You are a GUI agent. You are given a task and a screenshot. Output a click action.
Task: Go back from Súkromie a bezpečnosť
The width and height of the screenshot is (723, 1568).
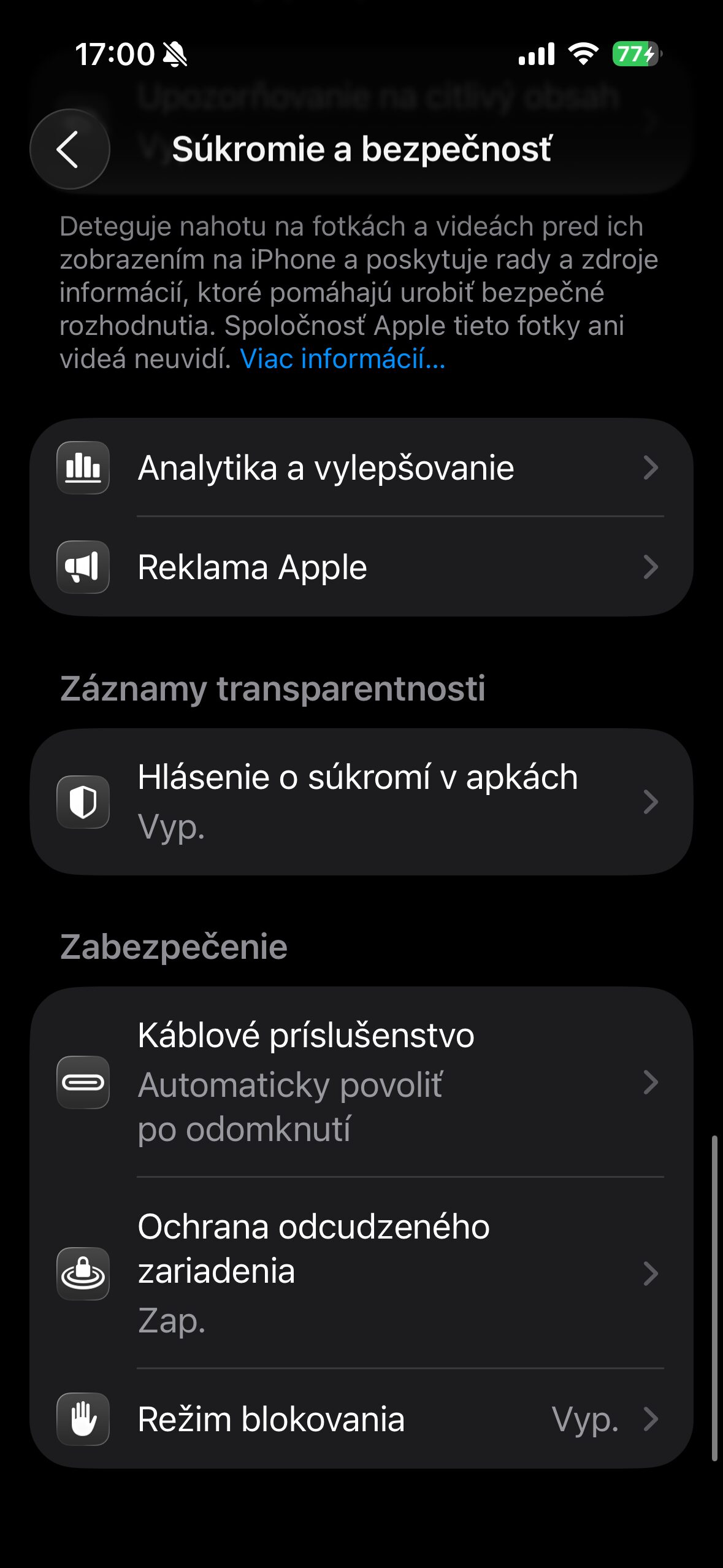click(69, 149)
